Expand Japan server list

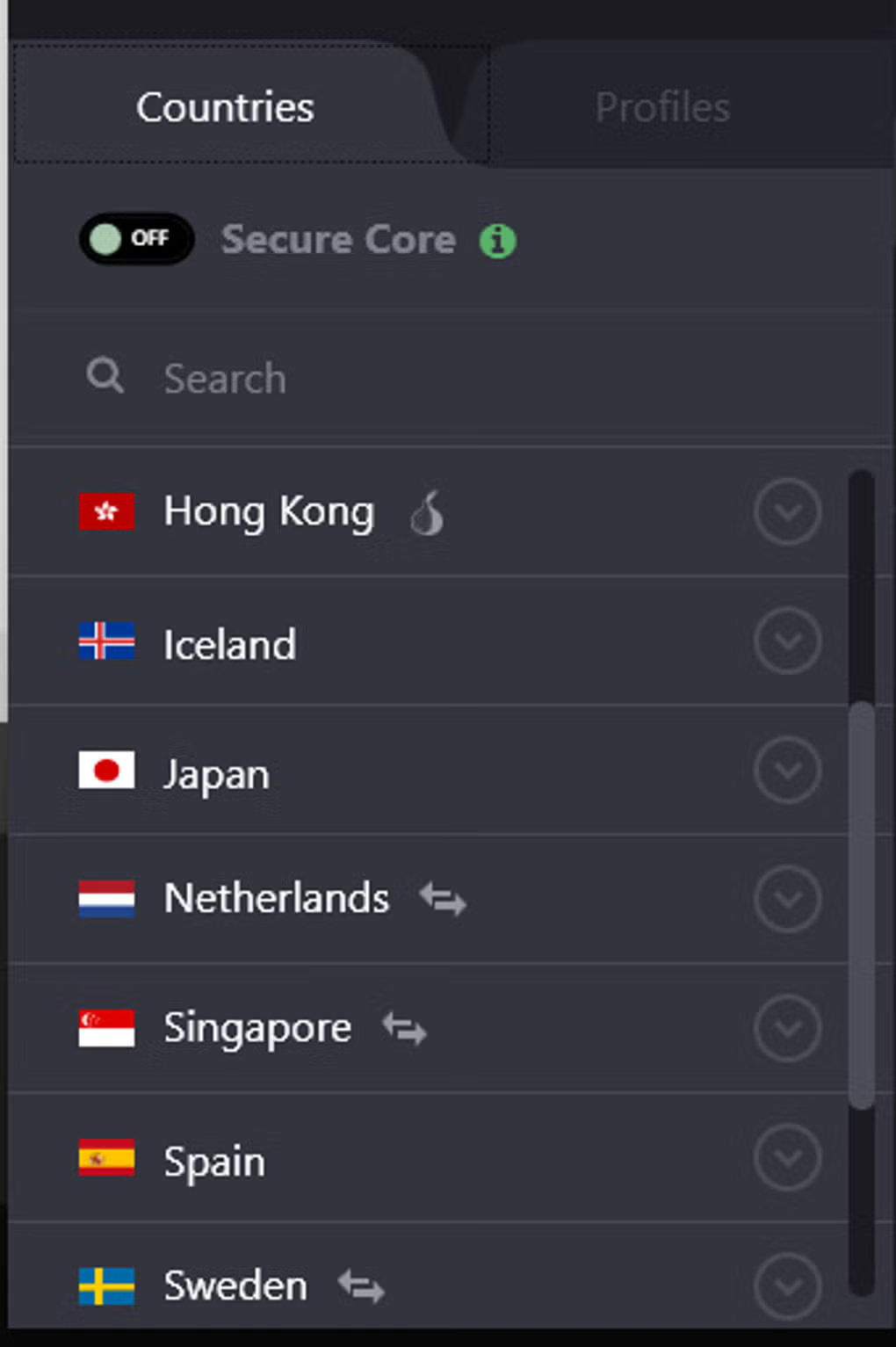787,770
